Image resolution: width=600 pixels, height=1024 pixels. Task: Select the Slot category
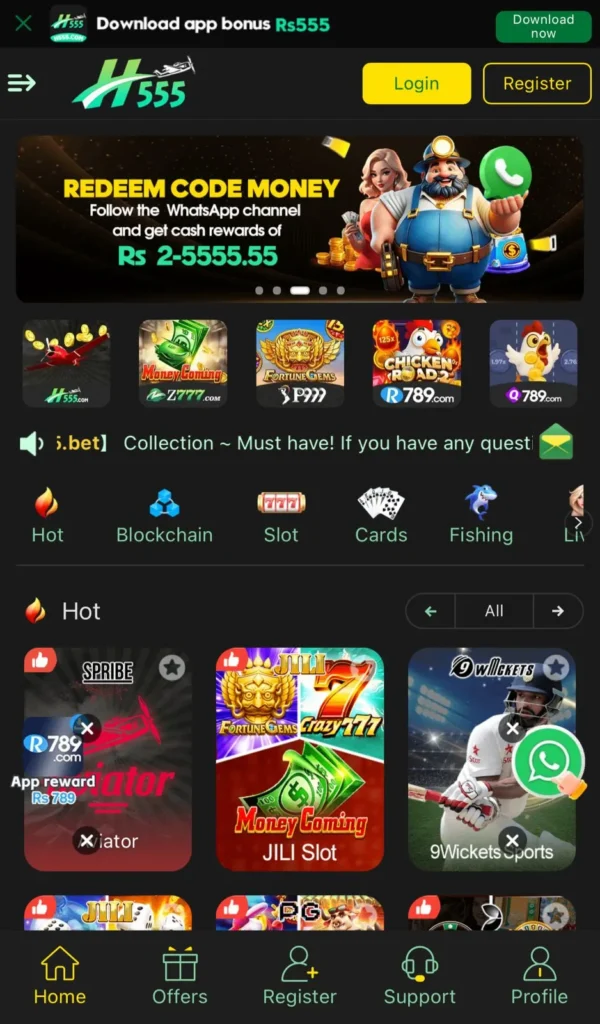click(281, 516)
